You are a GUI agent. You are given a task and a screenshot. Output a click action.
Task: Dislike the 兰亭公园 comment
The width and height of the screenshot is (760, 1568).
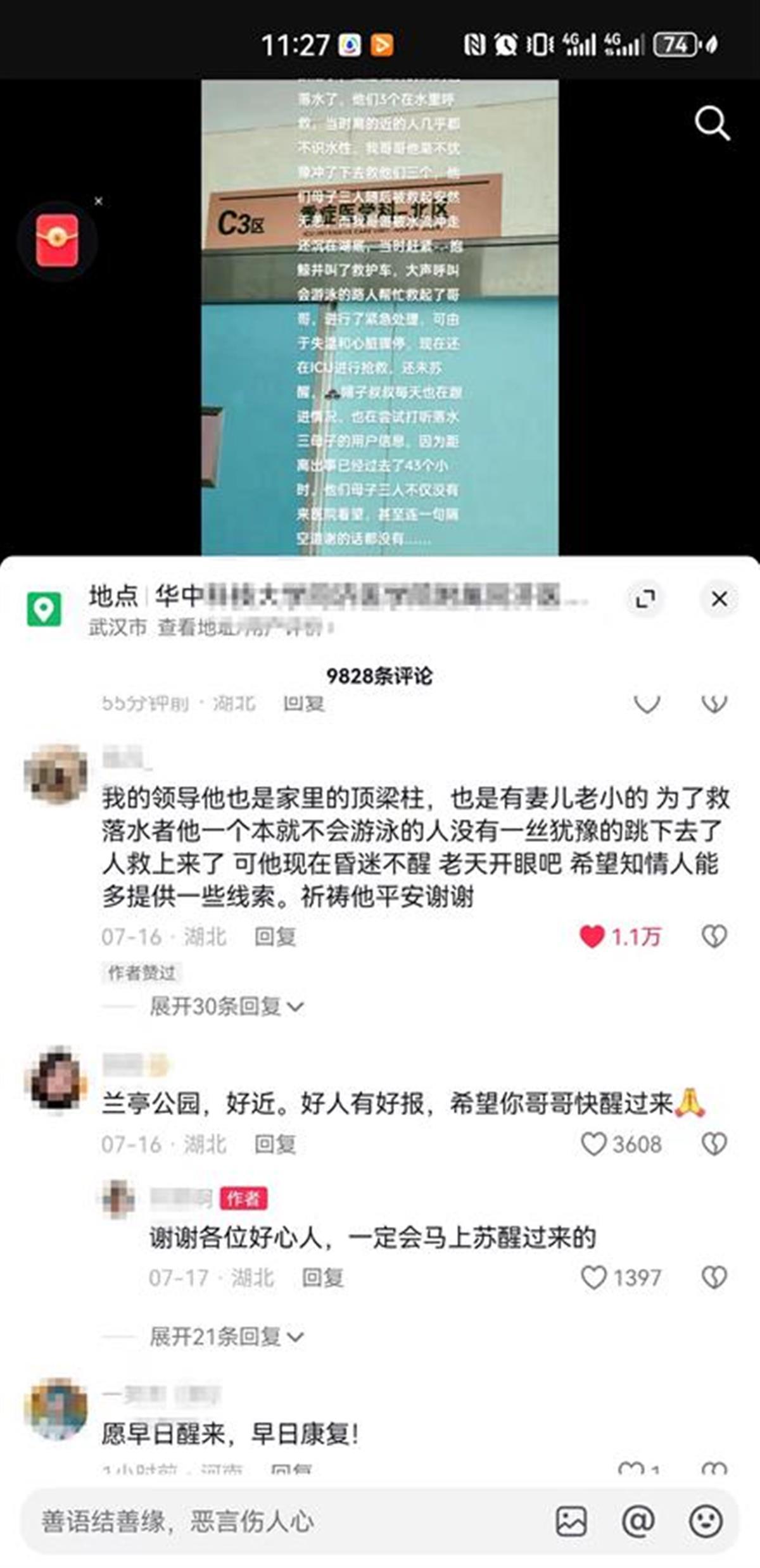pyautogui.click(x=714, y=1144)
